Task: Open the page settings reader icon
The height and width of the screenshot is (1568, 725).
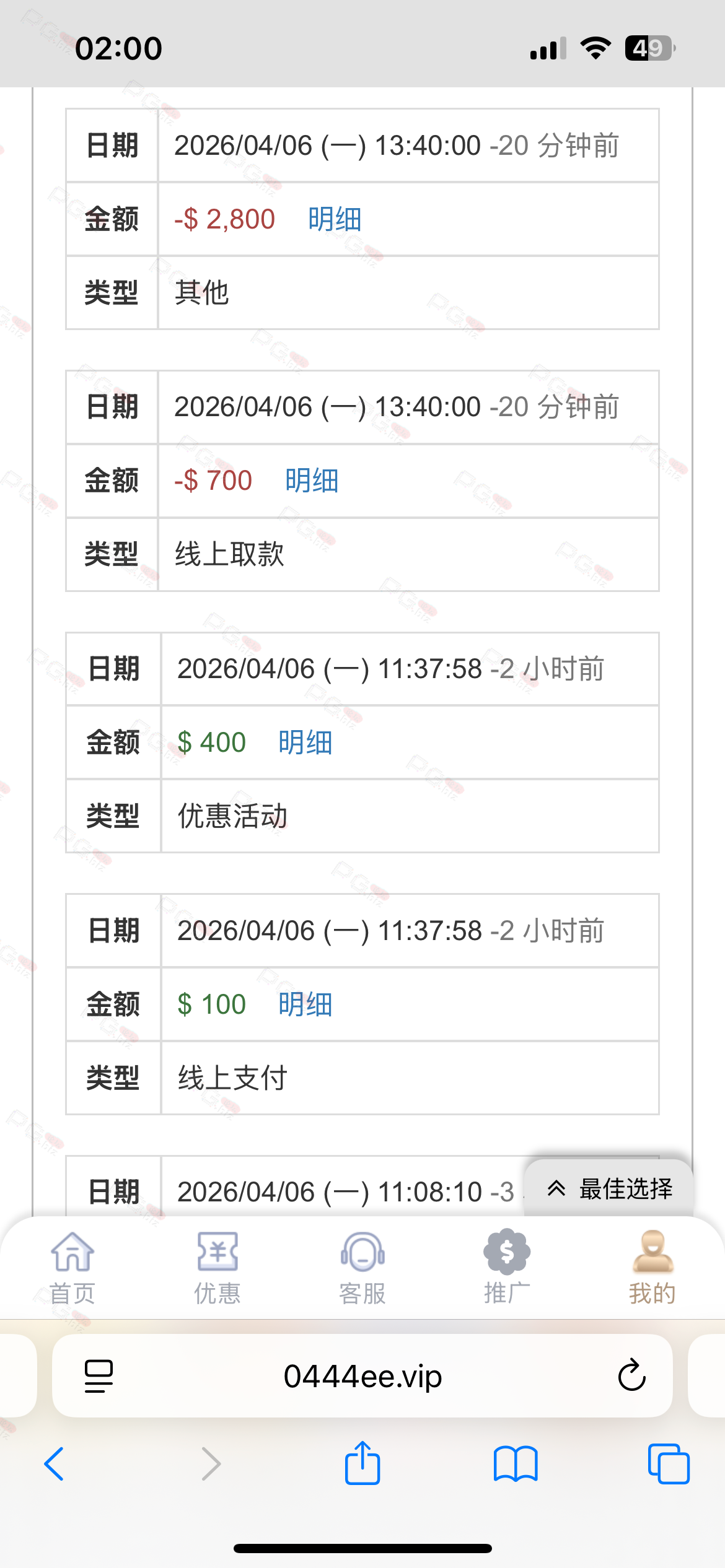Action: tap(99, 1376)
